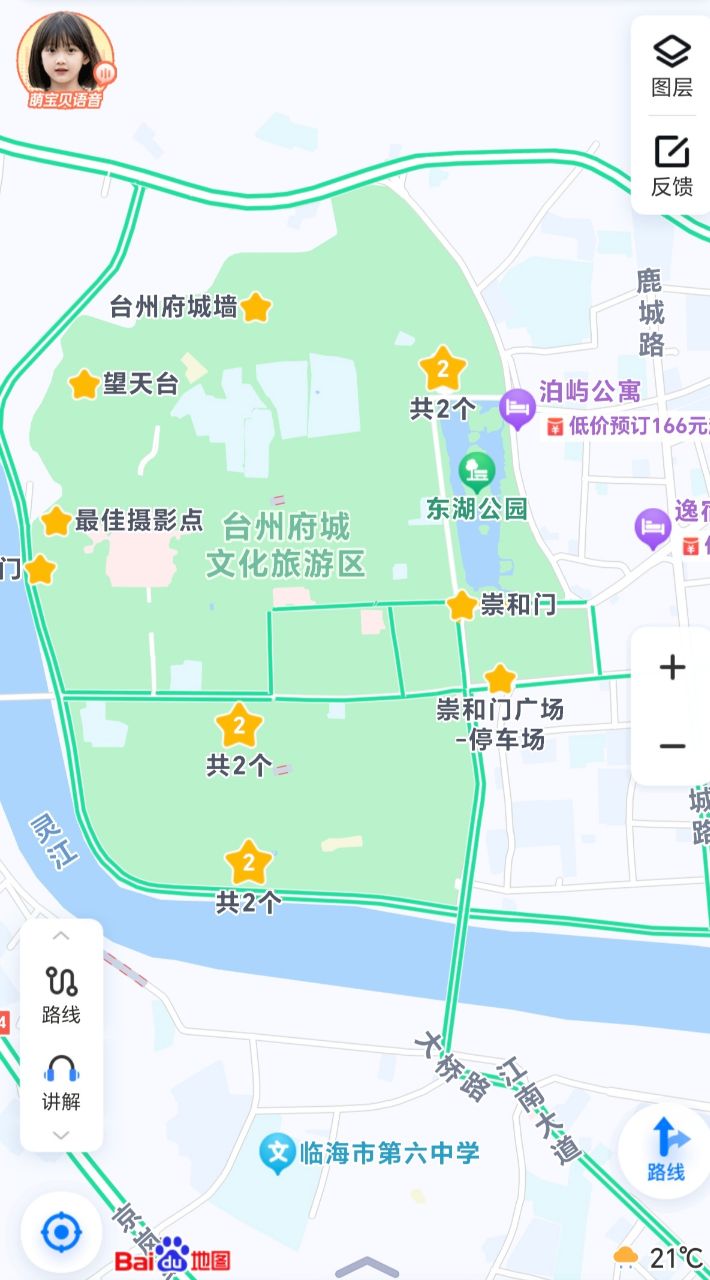Tap the 萌宝贝语音 voice avatar
This screenshot has width=710, height=1280.
click(x=66, y=59)
